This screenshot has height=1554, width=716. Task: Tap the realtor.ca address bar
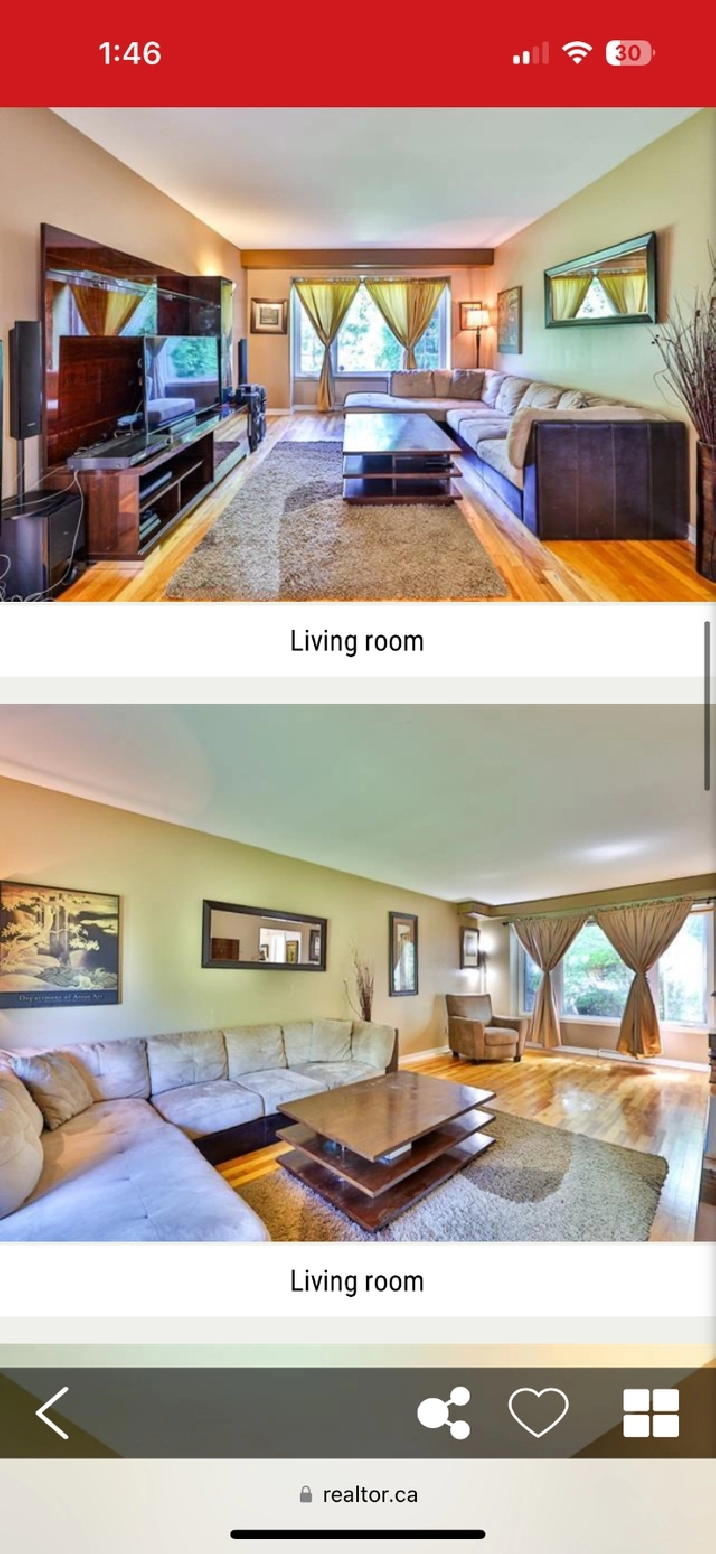[x=358, y=1494]
